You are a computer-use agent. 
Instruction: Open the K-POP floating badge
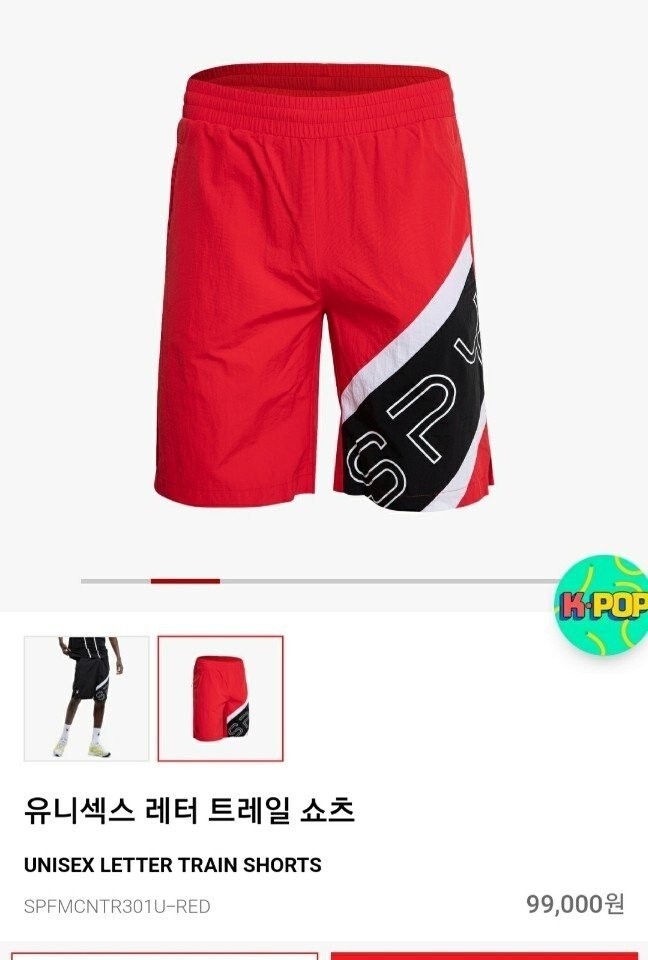[x=601, y=605]
